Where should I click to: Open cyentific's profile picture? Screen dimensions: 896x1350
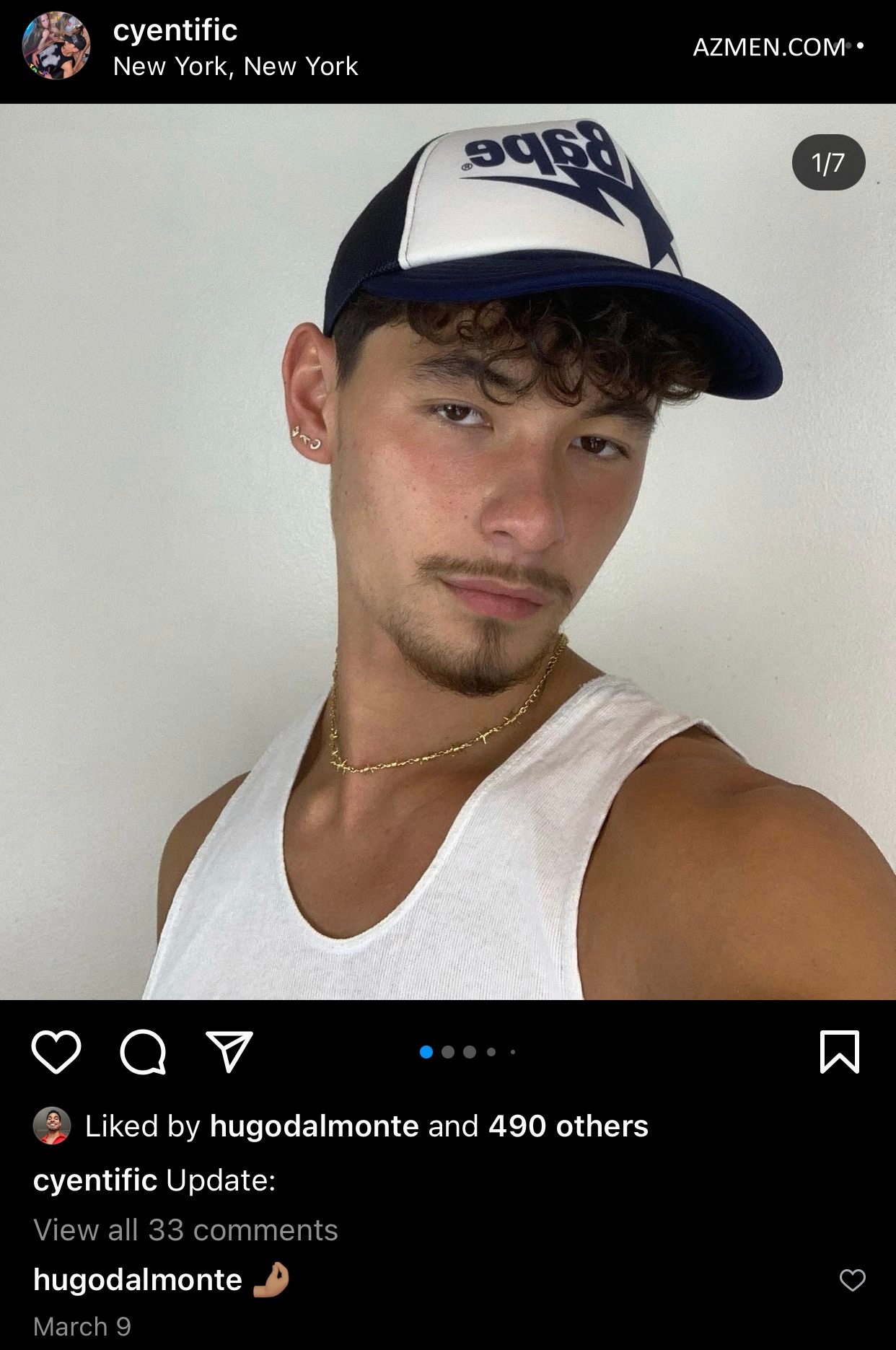(x=56, y=46)
